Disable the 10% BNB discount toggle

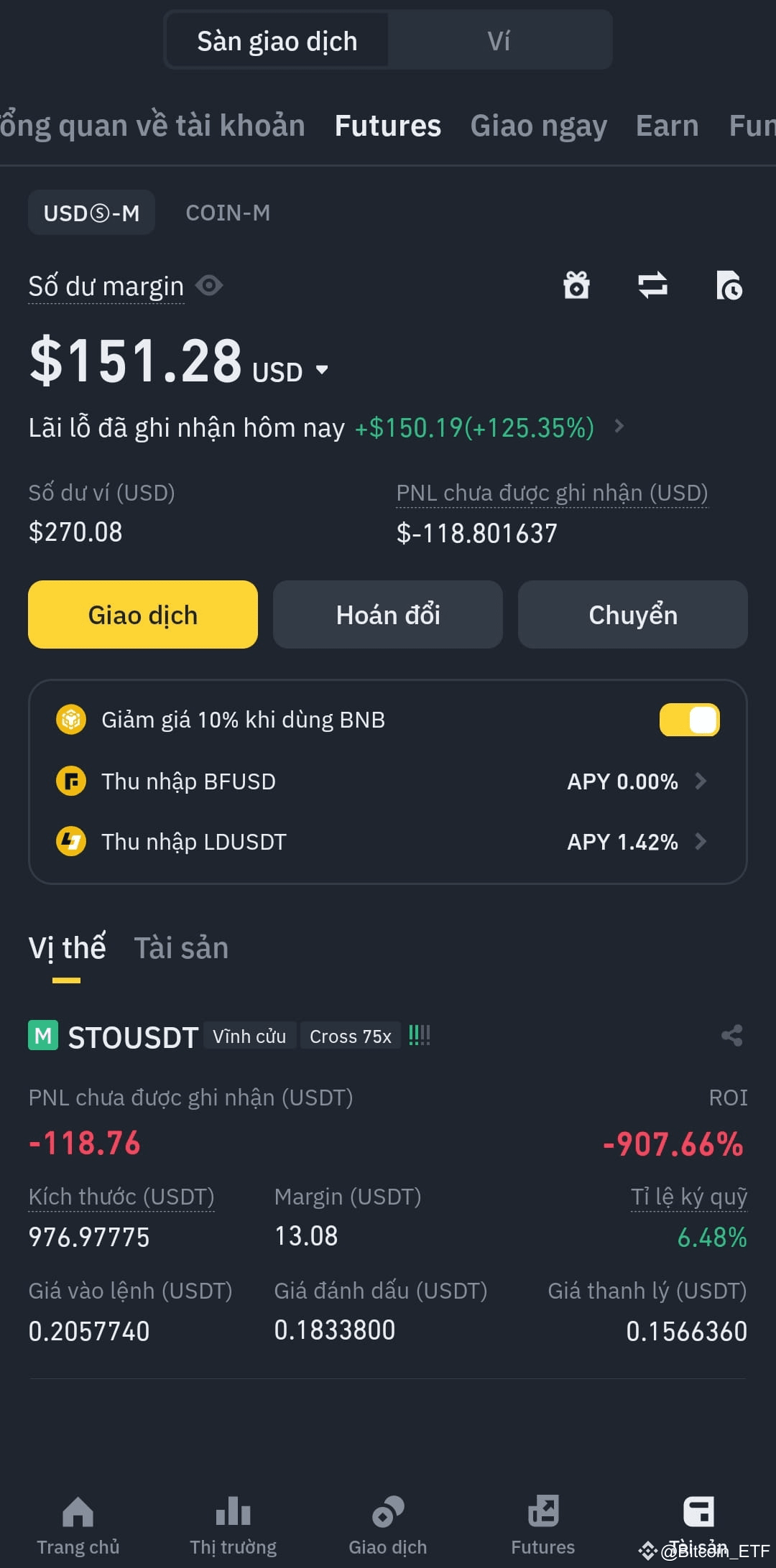click(689, 720)
